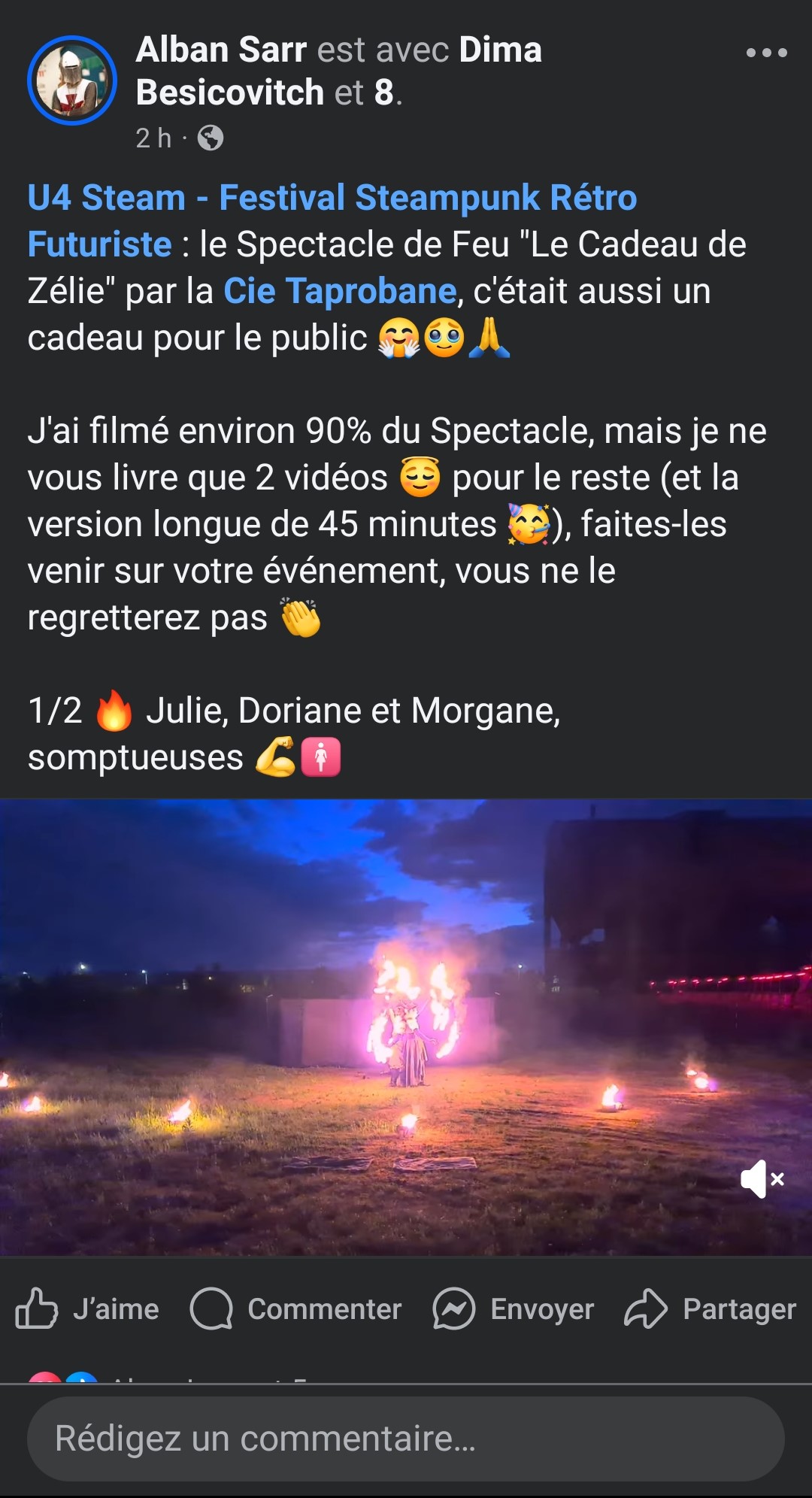Open the post's three-dot options menu

click(766, 53)
